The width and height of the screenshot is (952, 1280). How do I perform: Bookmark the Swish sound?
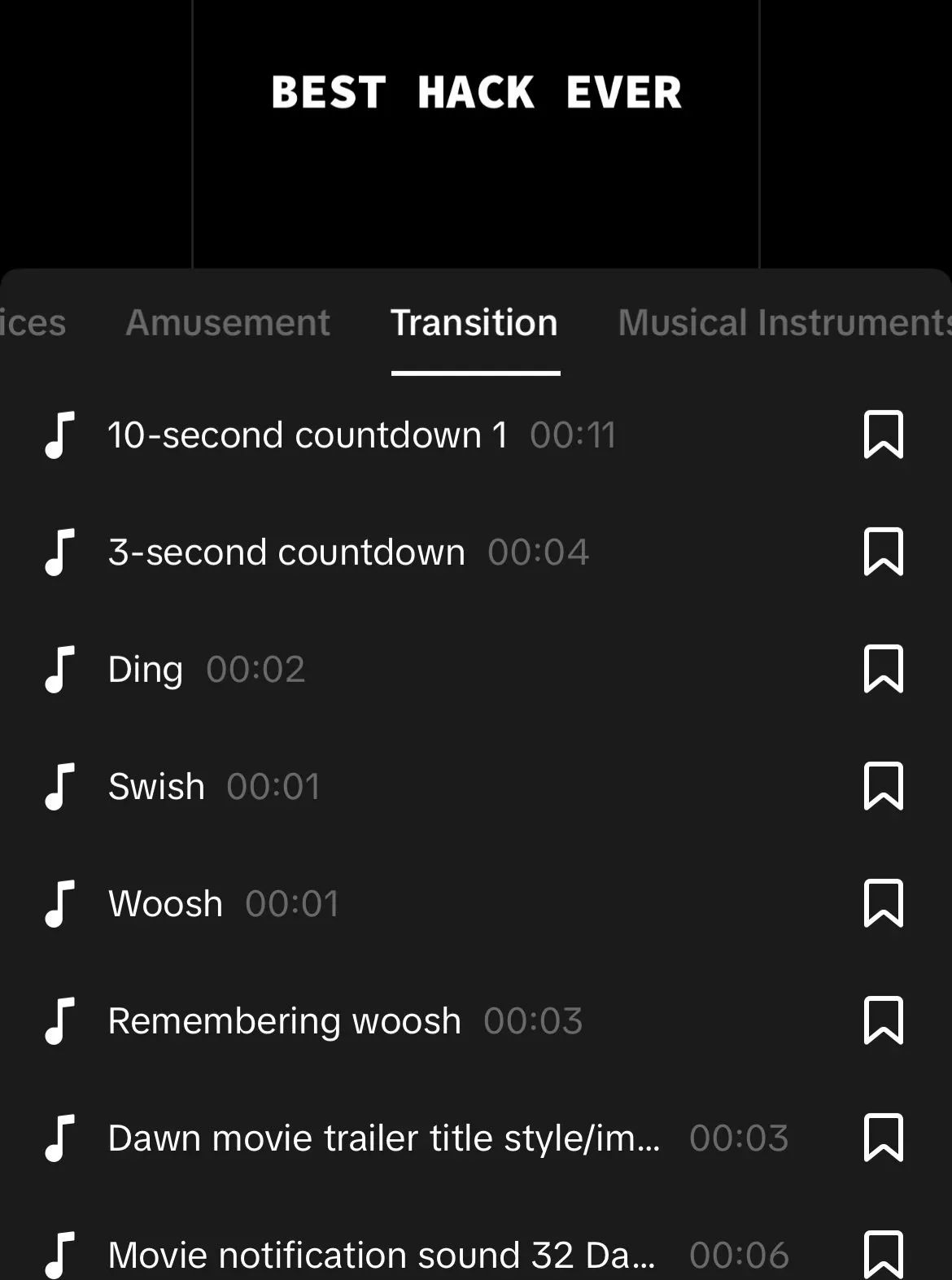pos(883,787)
